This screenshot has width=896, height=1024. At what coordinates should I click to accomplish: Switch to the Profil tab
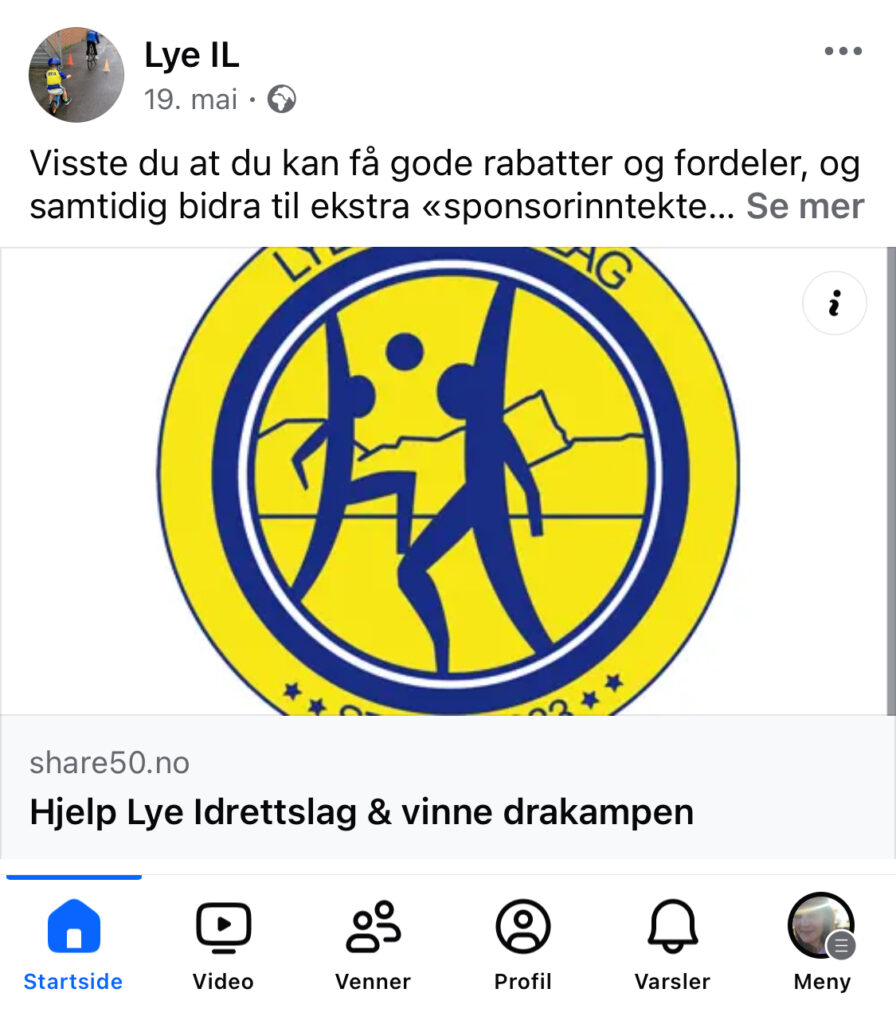(523, 944)
